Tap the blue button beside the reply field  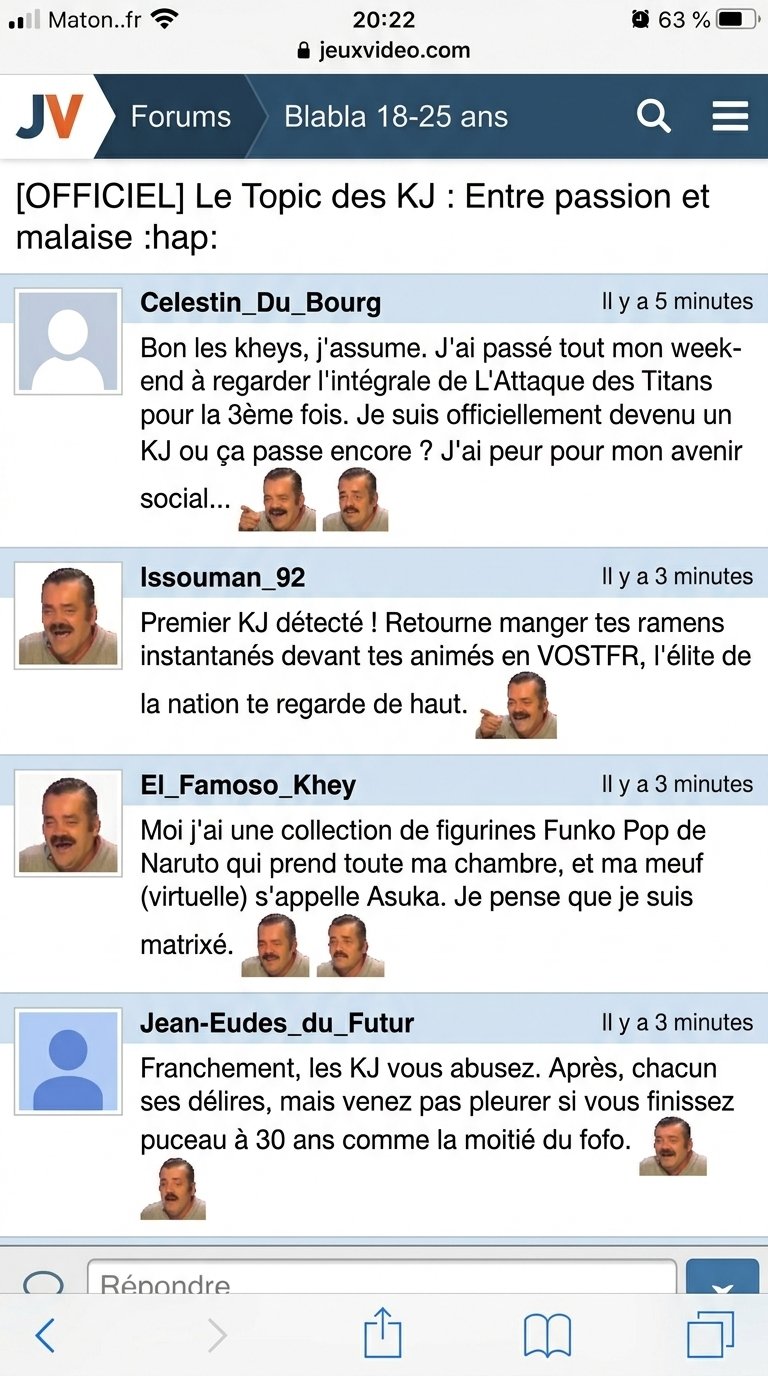point(722,1278)
